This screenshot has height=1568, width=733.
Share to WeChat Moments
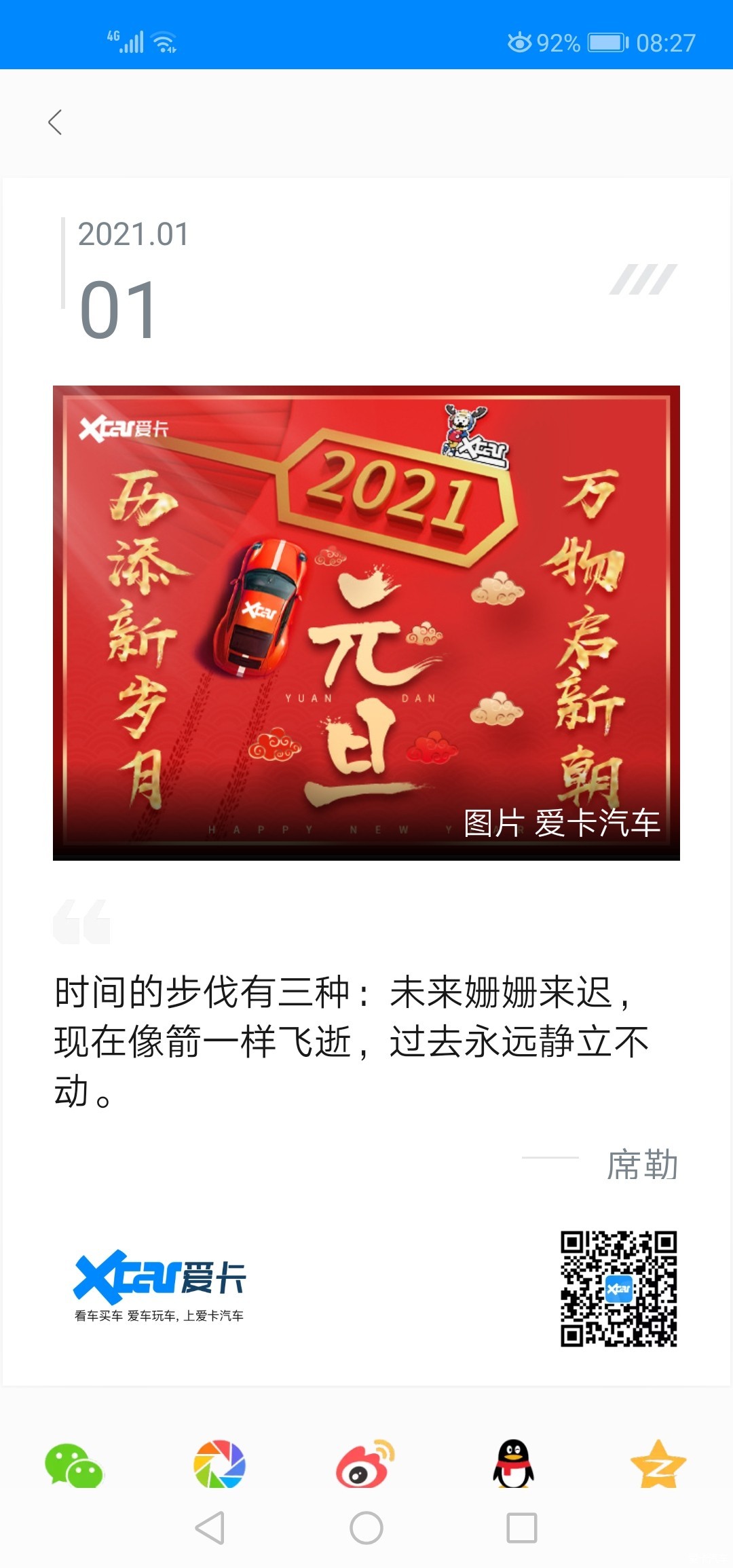click(219, 1463)
